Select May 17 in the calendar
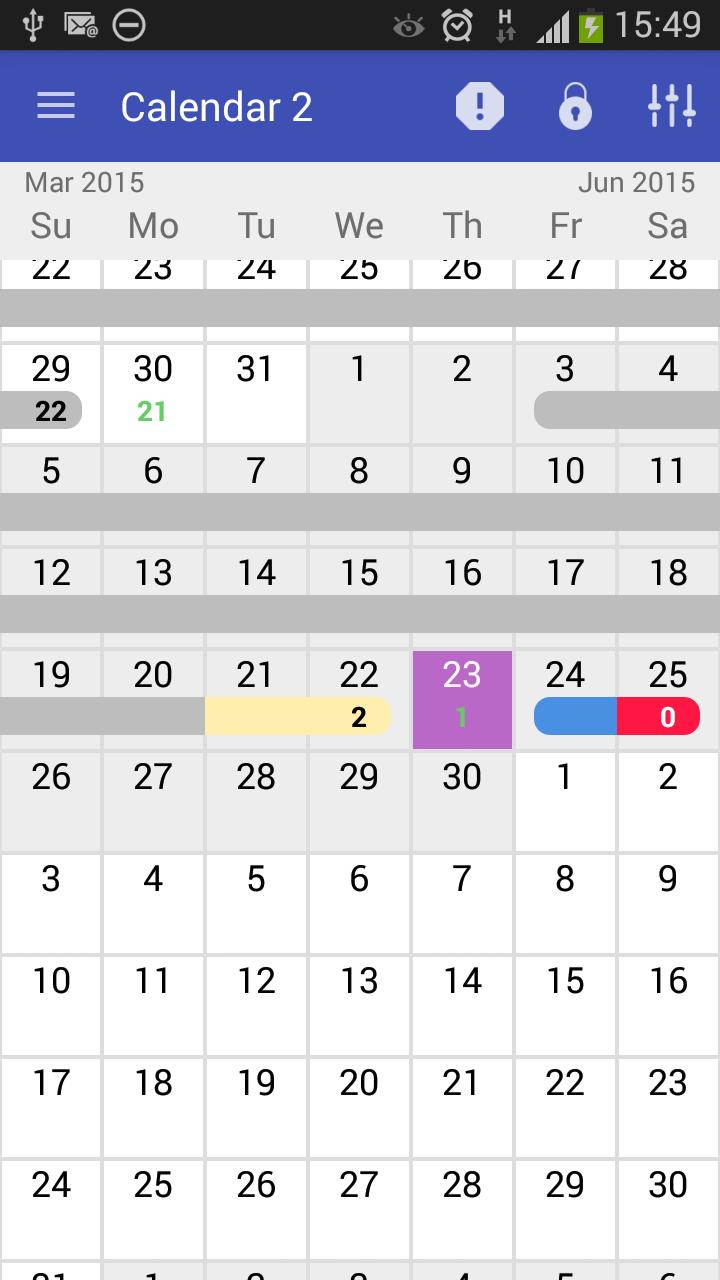The image size is (720, 1280). (50, 1106)
